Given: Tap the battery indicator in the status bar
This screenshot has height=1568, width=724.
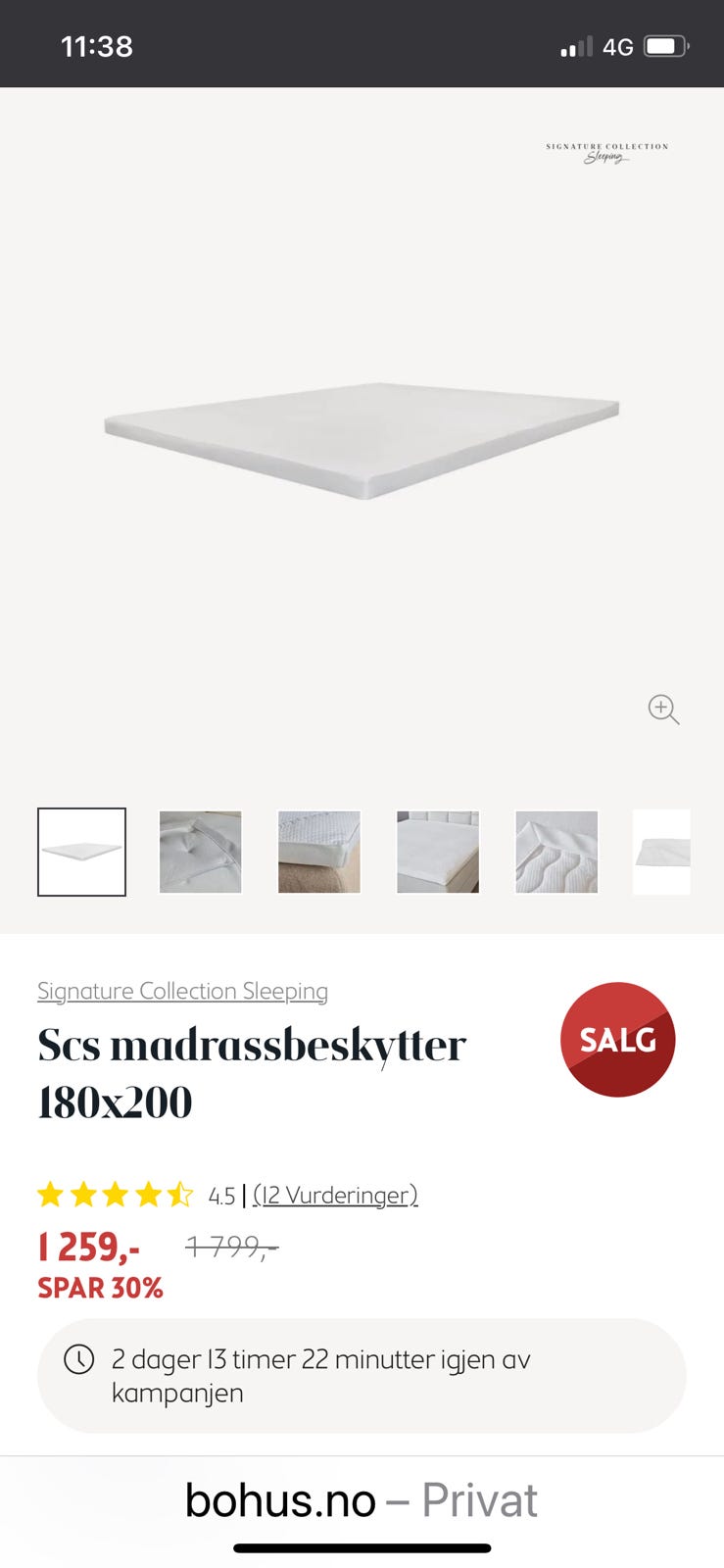Looking at the screenshot, I should click(665, 45).
